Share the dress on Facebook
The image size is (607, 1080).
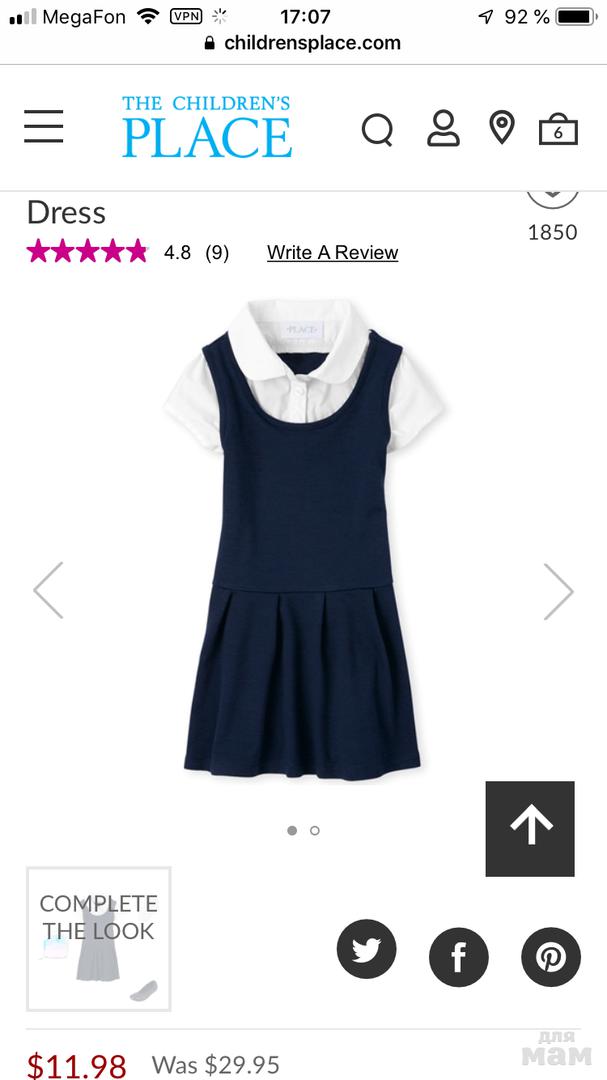point(458,957)
